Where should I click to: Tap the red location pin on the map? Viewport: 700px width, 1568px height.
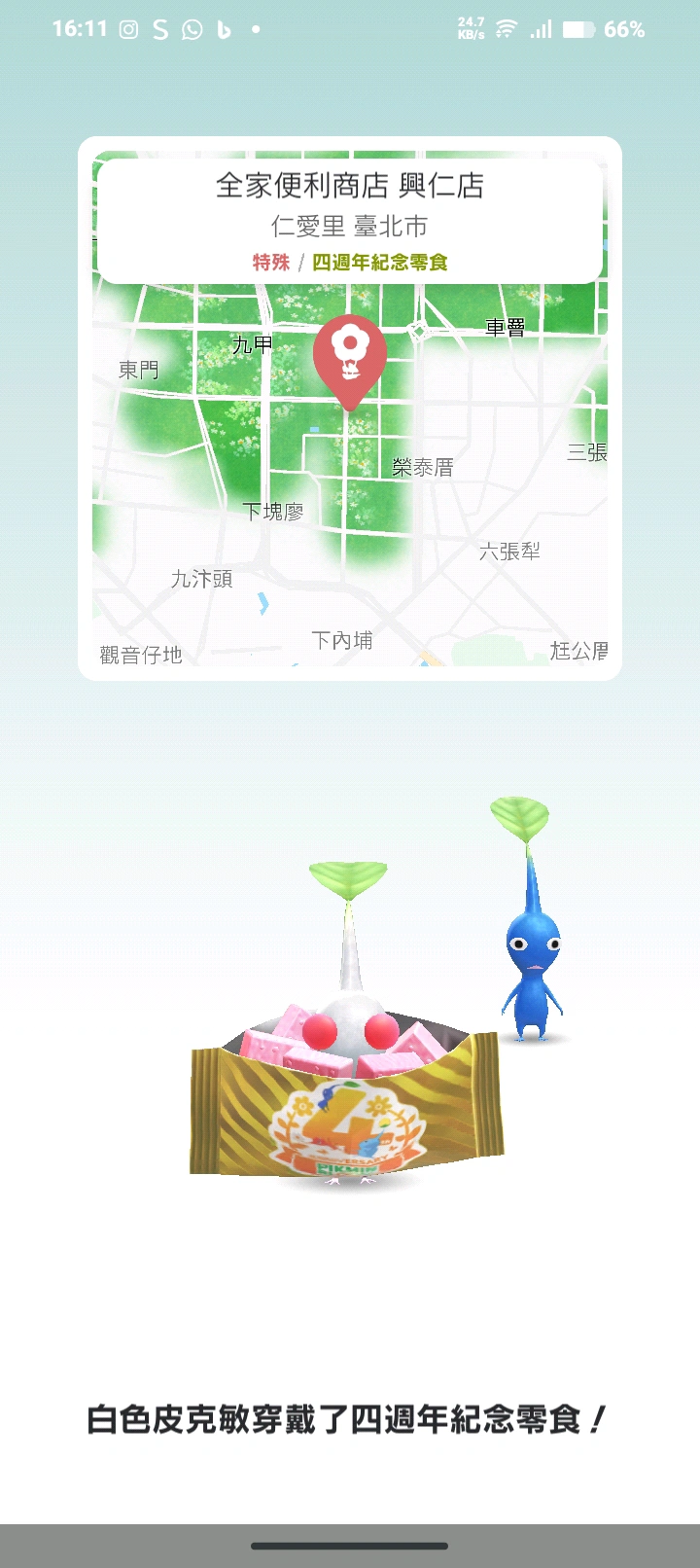(x=350, y=357)
